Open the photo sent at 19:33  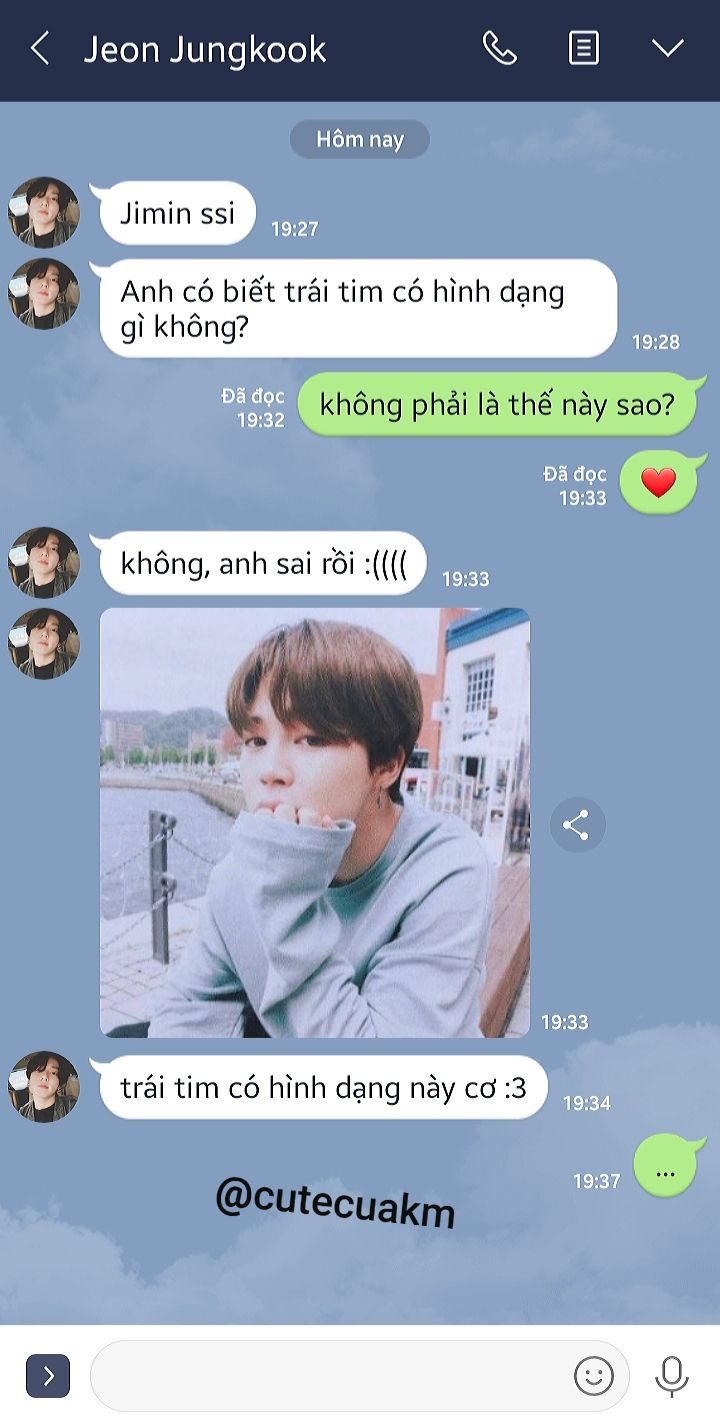[315, 822]
